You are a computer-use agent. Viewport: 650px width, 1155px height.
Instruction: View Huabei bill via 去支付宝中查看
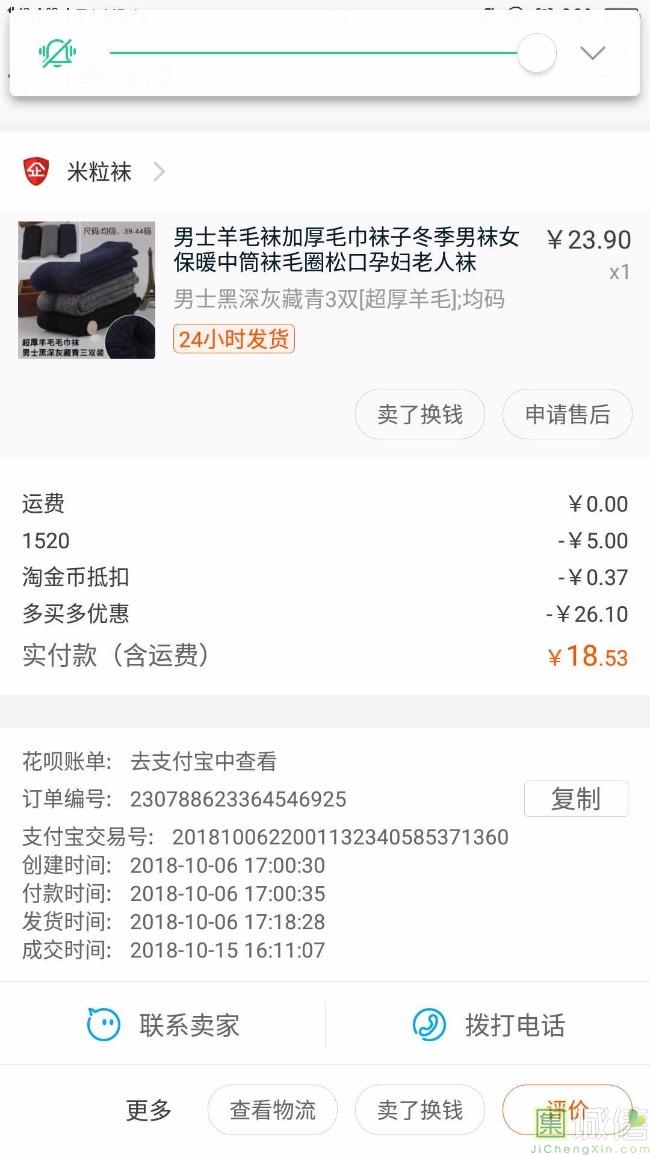203,762
